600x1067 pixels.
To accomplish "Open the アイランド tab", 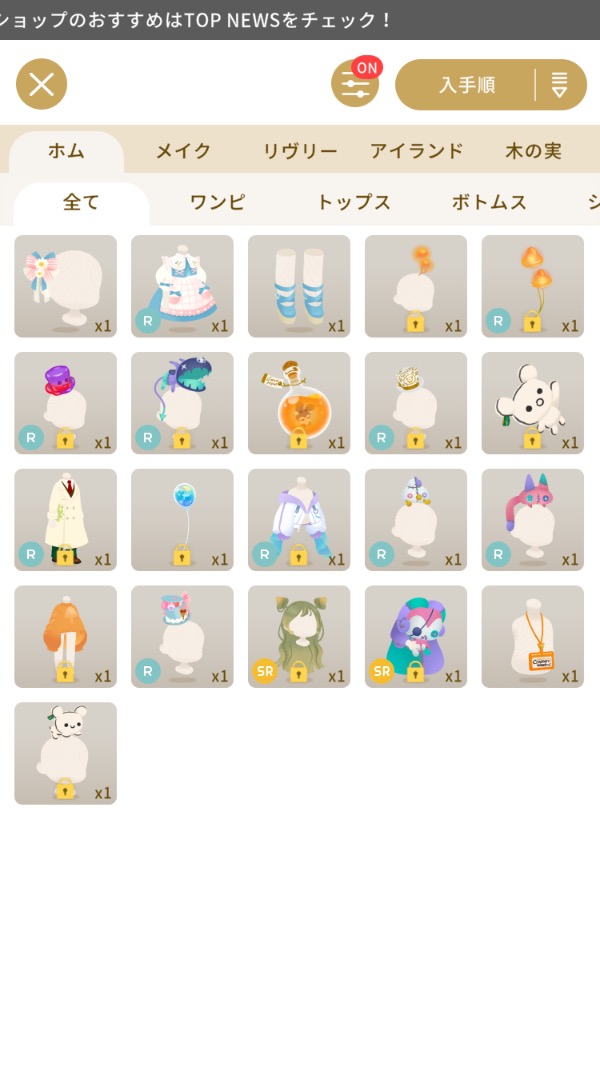I will [416, 151].
